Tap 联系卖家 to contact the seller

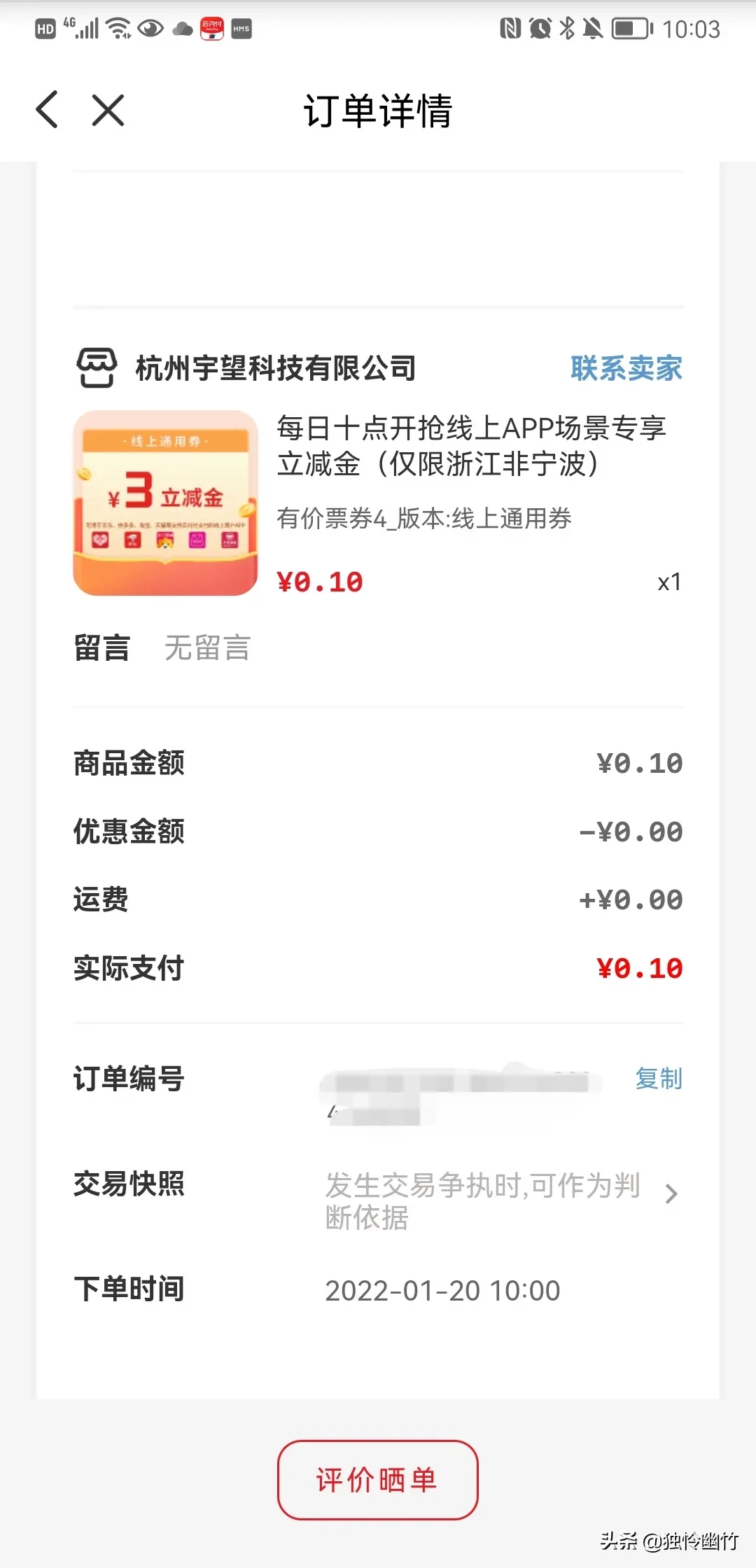(626, 368)
